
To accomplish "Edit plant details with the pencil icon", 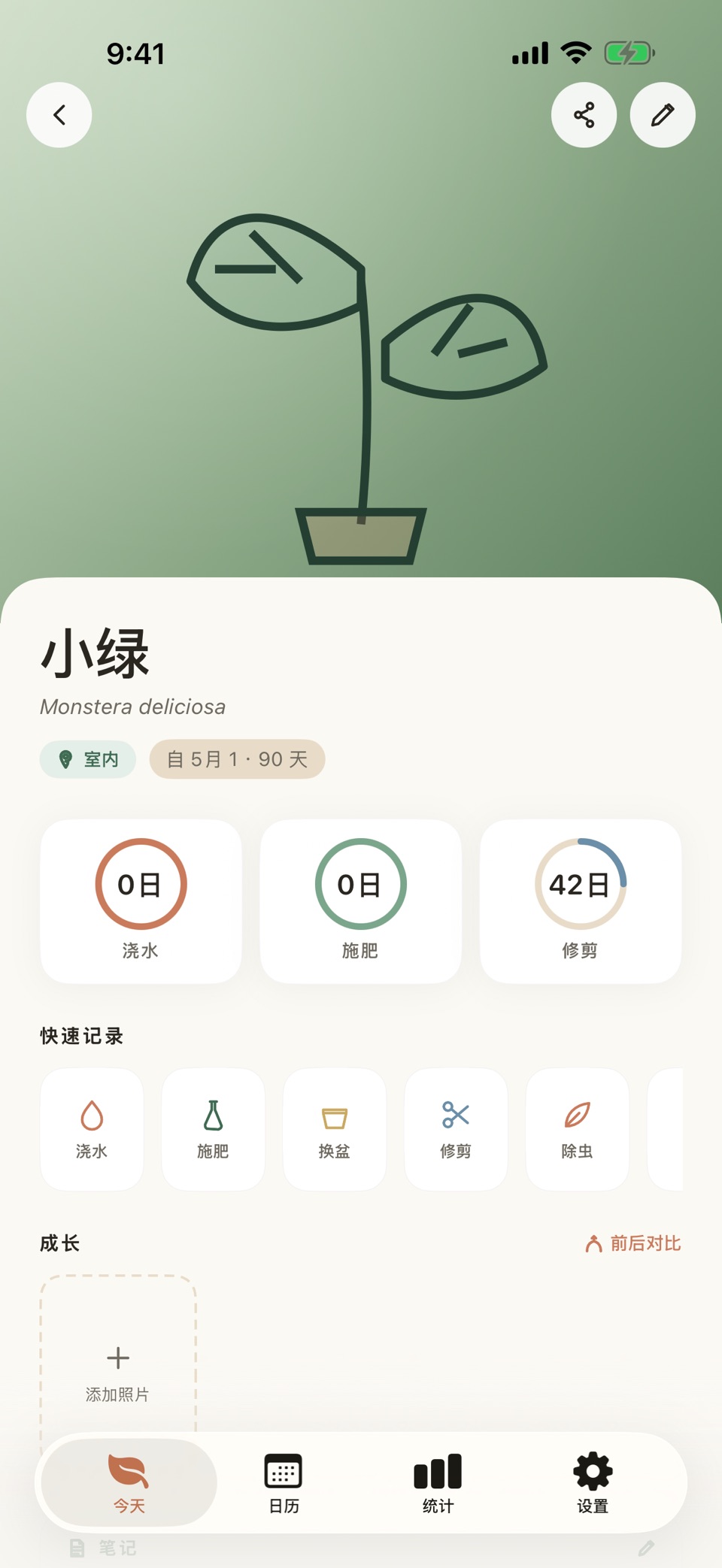I will tap(663, 115).
